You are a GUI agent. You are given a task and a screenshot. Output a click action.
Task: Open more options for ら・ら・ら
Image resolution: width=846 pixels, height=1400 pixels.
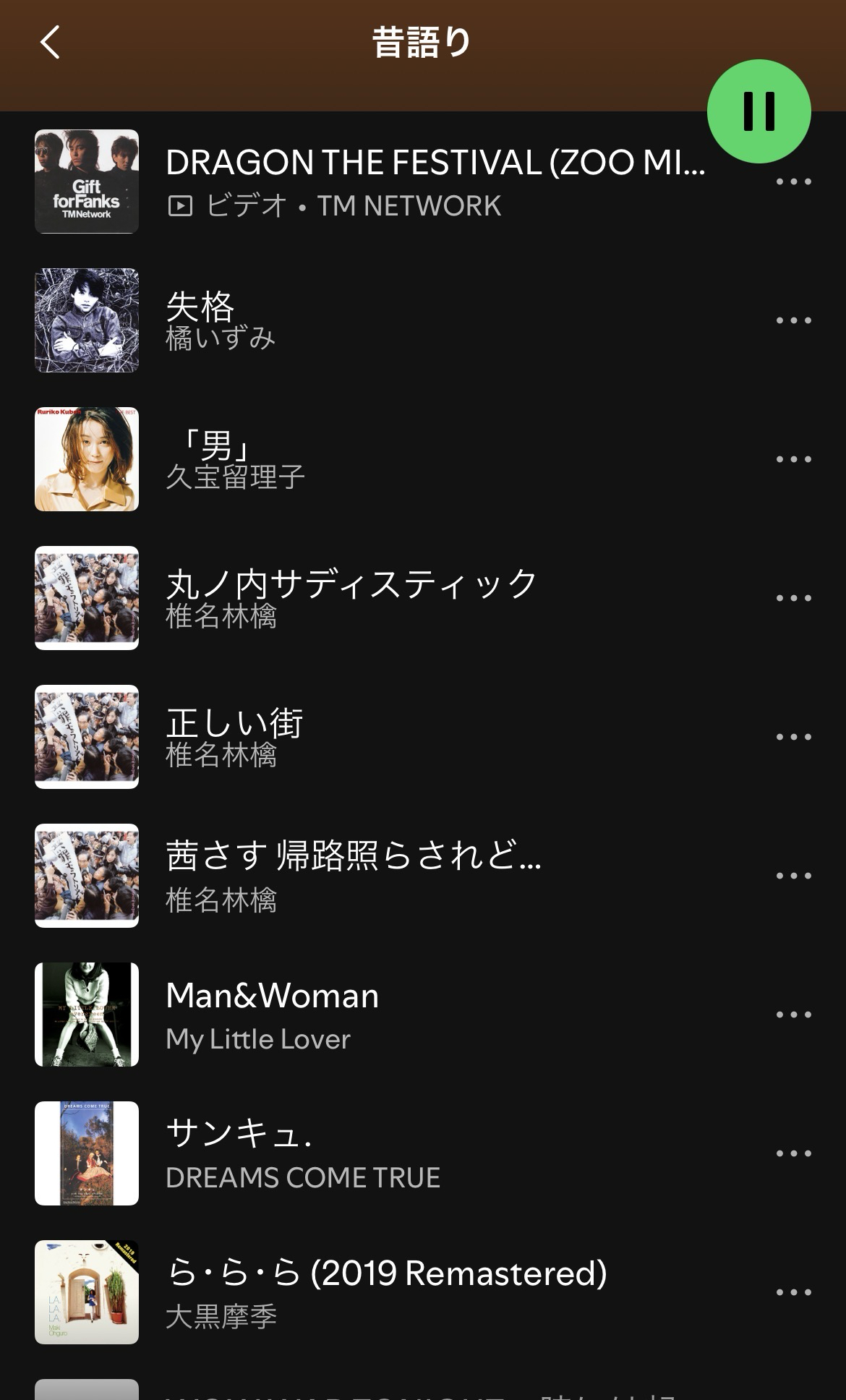[793, 1292]
